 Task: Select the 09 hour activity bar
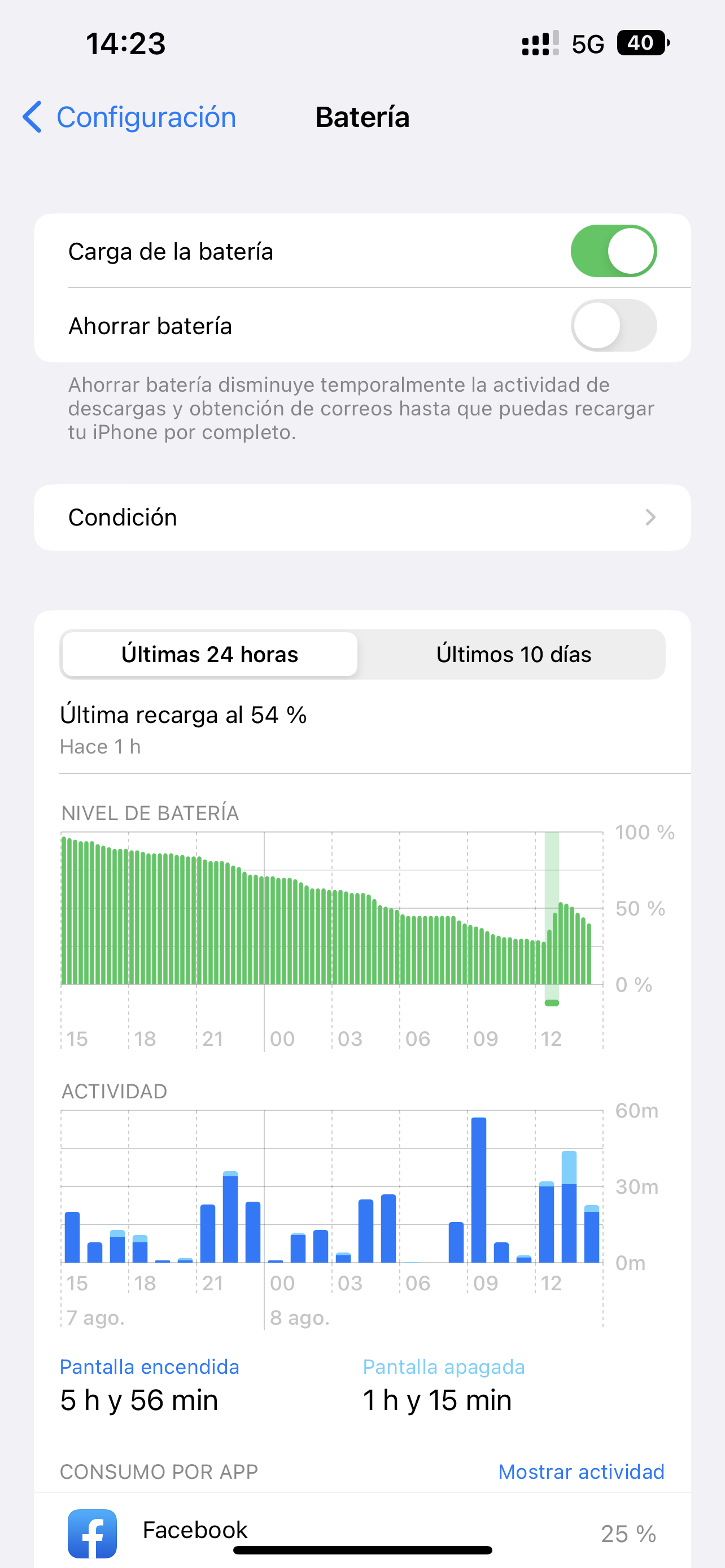478,1190
